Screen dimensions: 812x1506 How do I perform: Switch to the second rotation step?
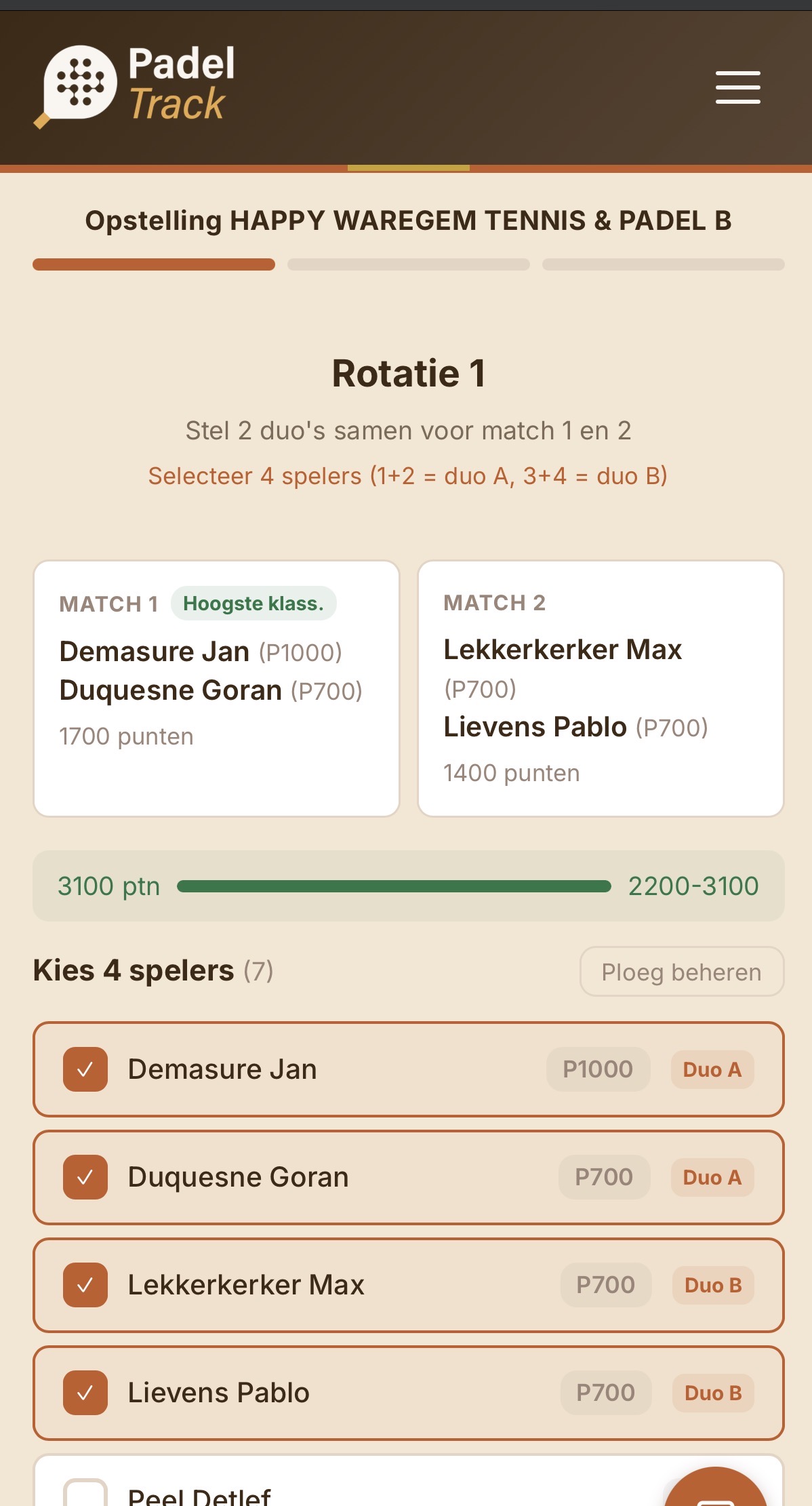coord(407,264)
